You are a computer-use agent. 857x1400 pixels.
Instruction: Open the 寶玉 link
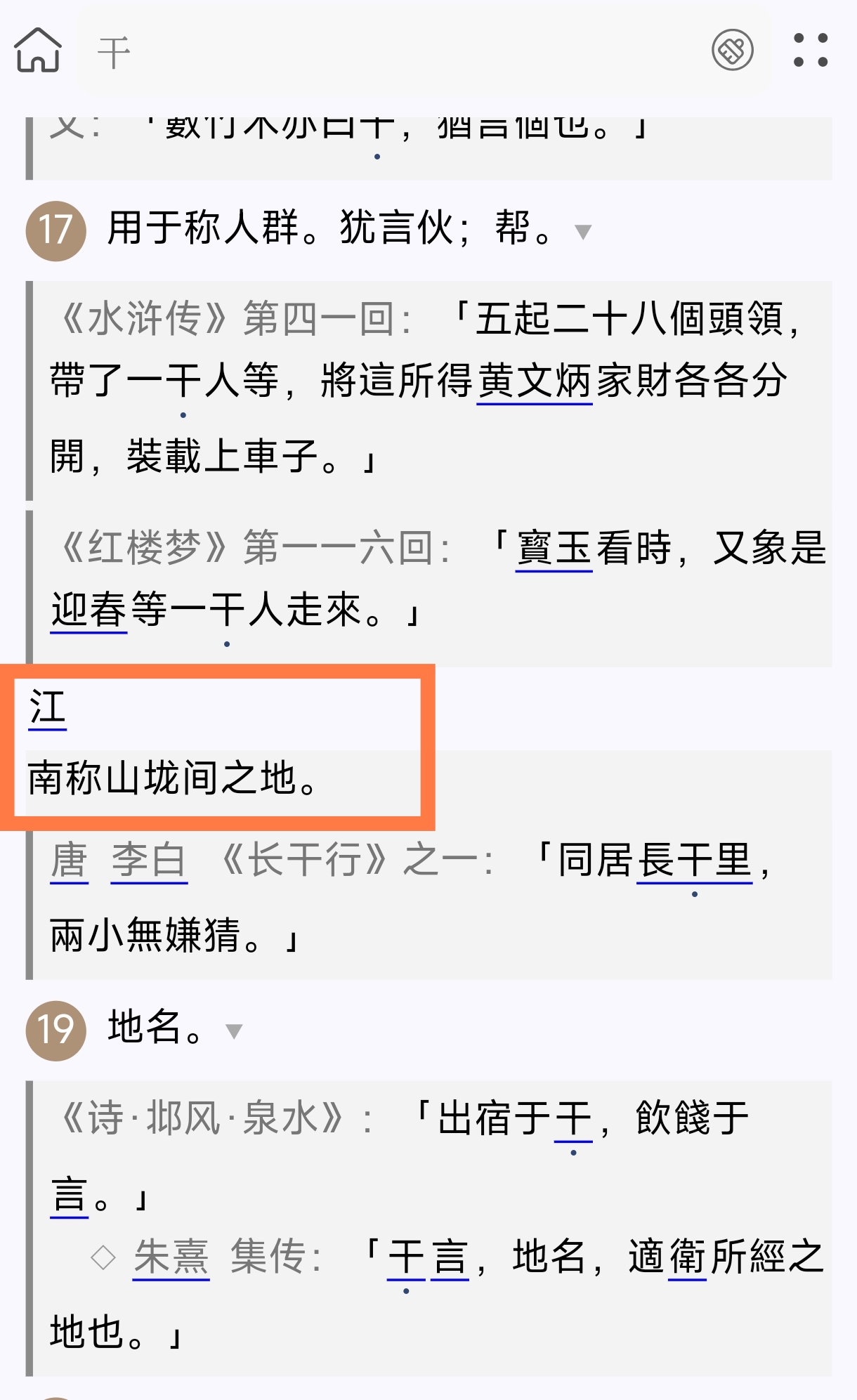554,549
